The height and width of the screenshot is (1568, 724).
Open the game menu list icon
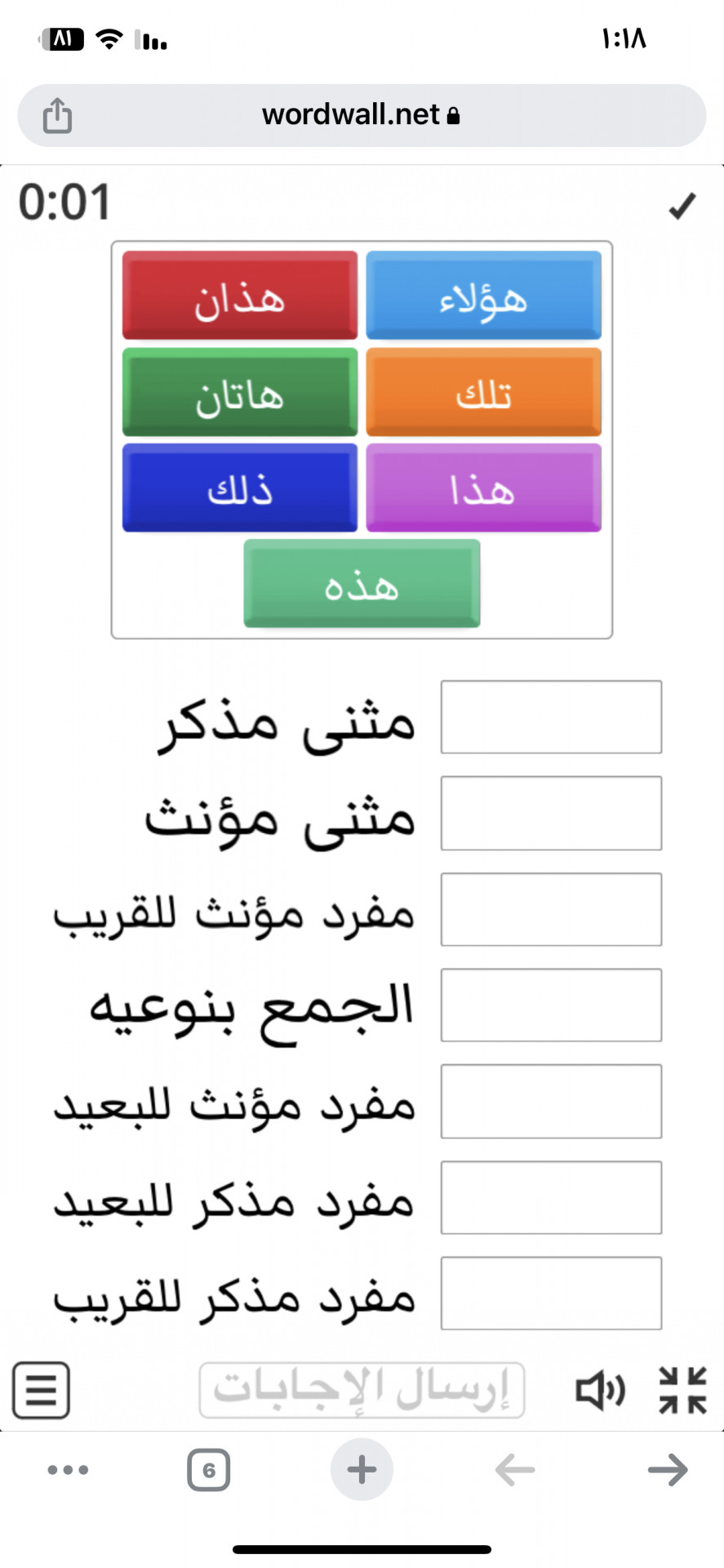coord(41,1390)
